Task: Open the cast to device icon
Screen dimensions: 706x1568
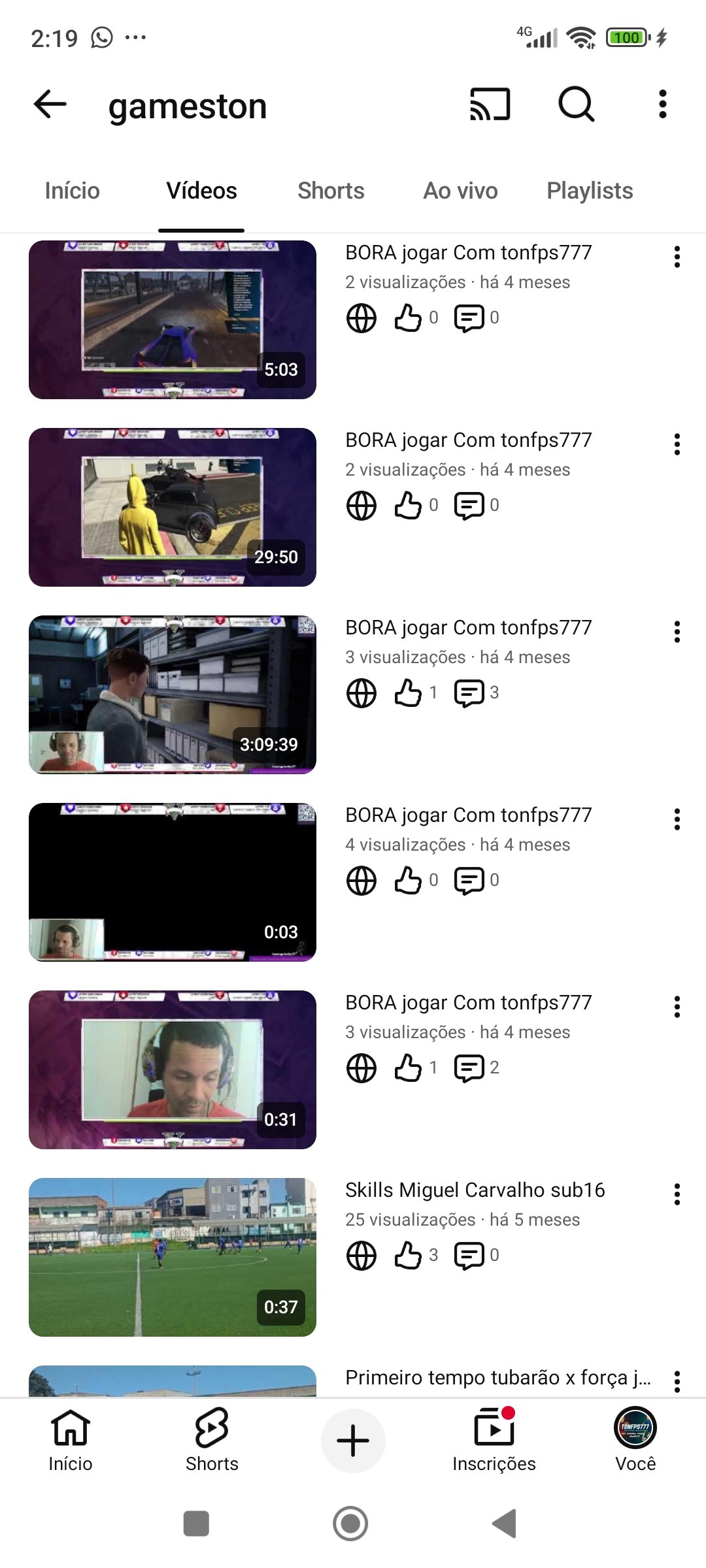Action: (490, 105)
